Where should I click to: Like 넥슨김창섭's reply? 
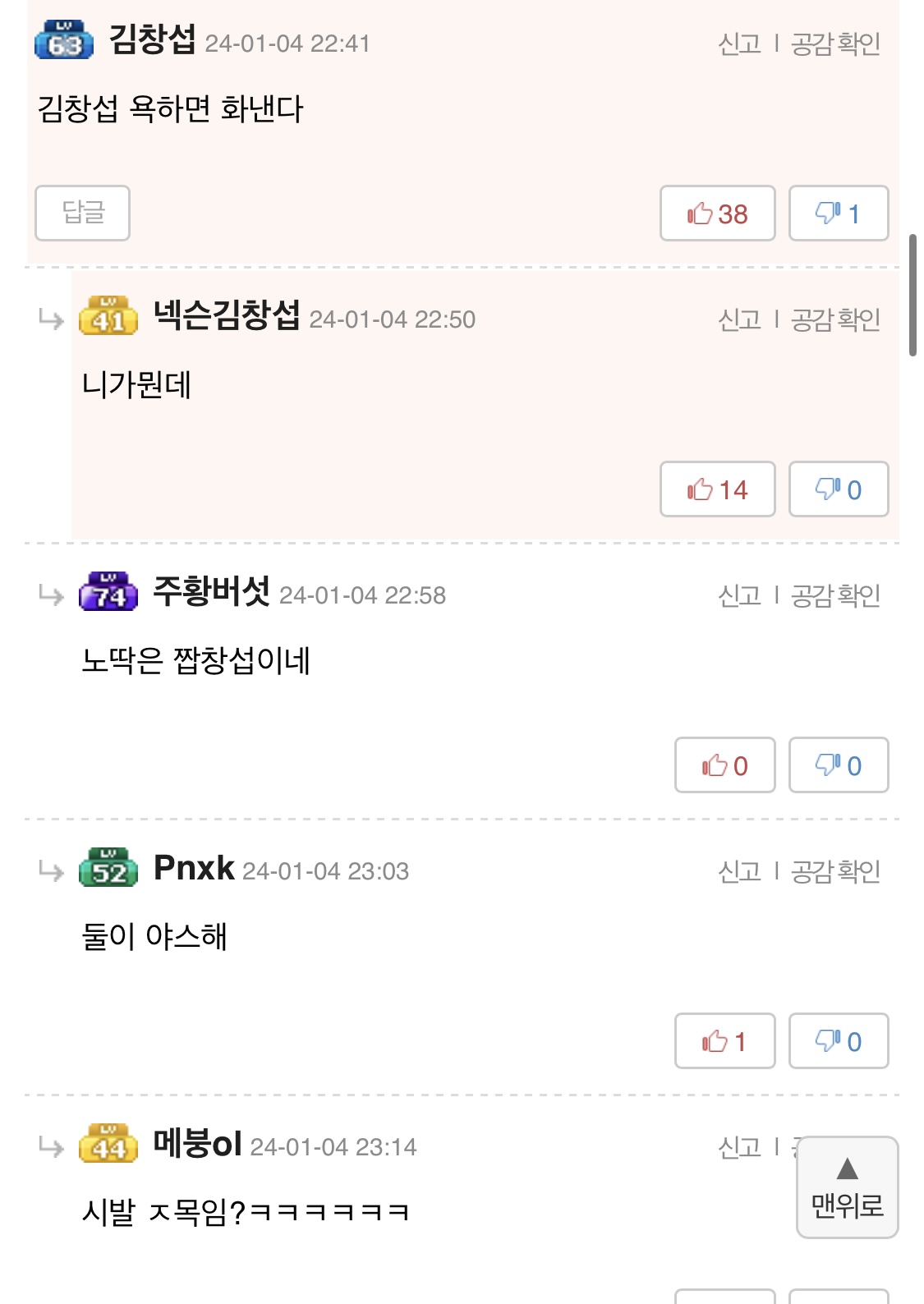pos(717,489)
